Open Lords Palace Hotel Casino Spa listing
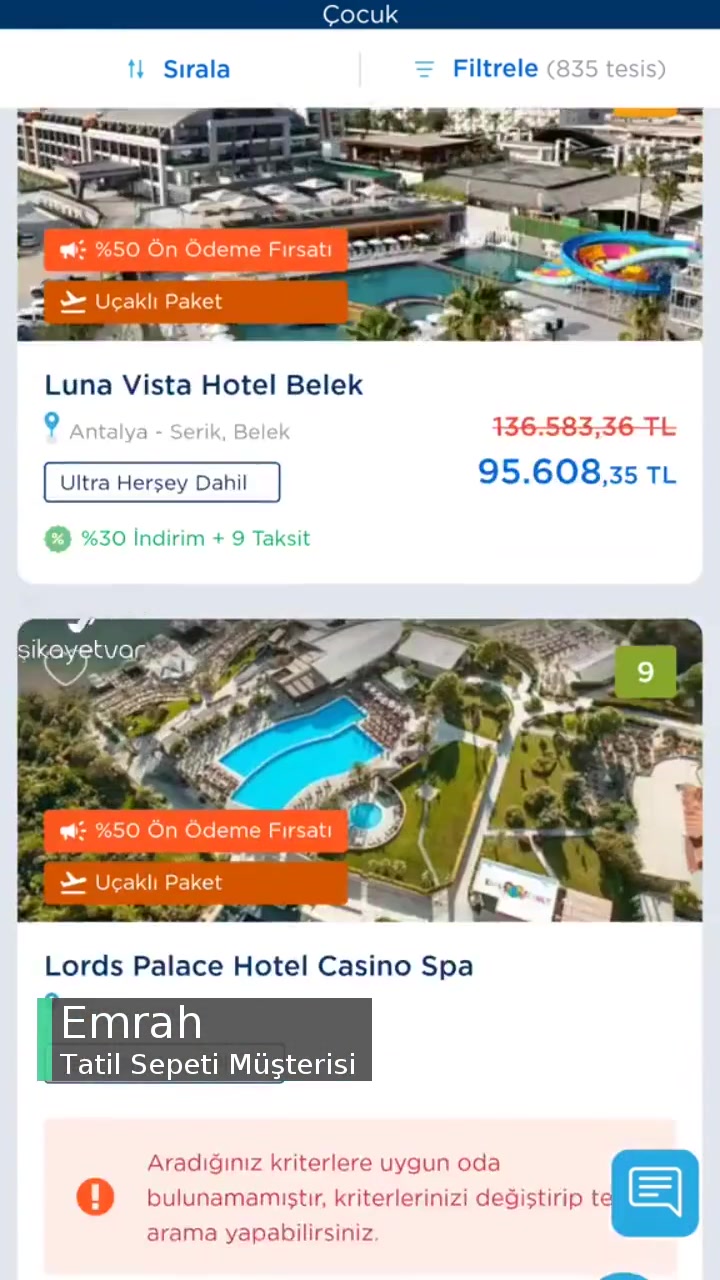 pos(258,965)
